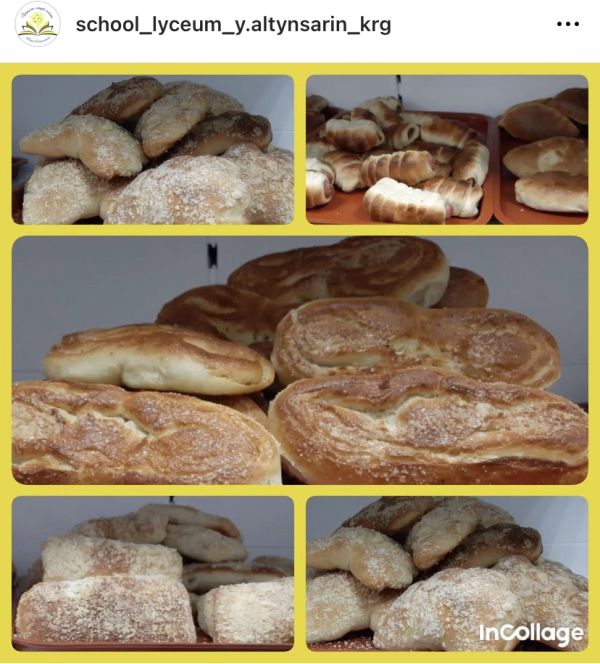Tap the bread collage post image

[x=300, y=360]
